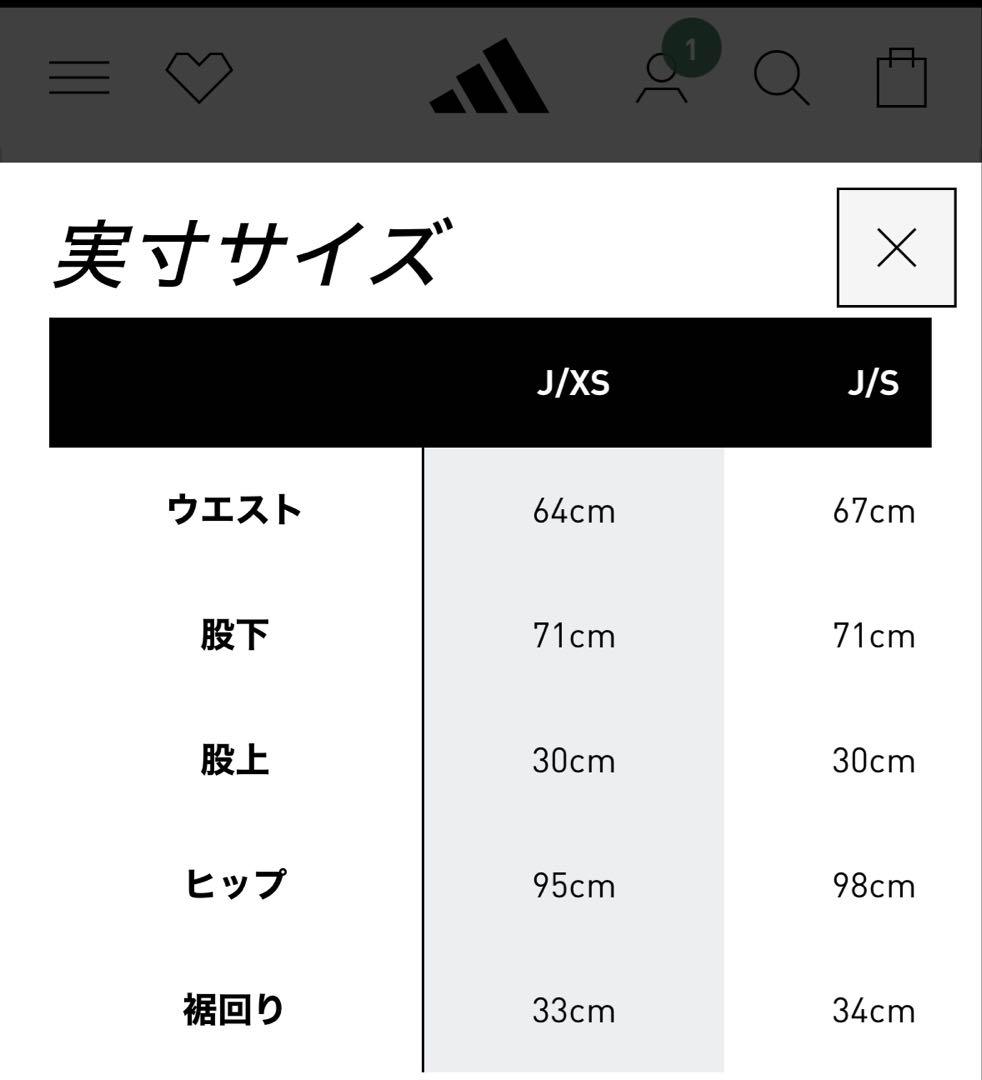Click the heart icon next to the menu
Image resolution: width=982 pixels, height=1080 pixels.
pyautogui.click(x=199, y=75)
